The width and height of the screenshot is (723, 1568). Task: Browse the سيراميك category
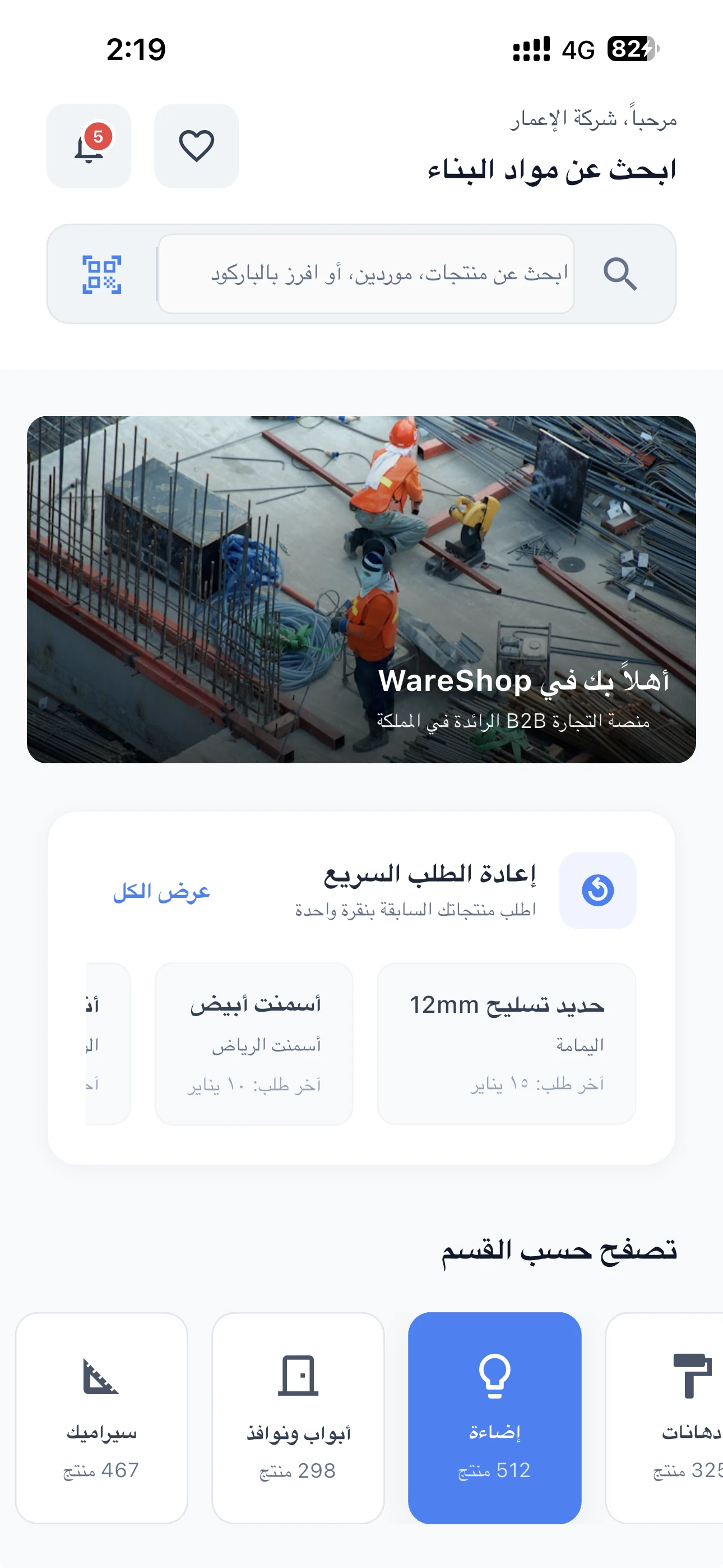[101, 1417]
